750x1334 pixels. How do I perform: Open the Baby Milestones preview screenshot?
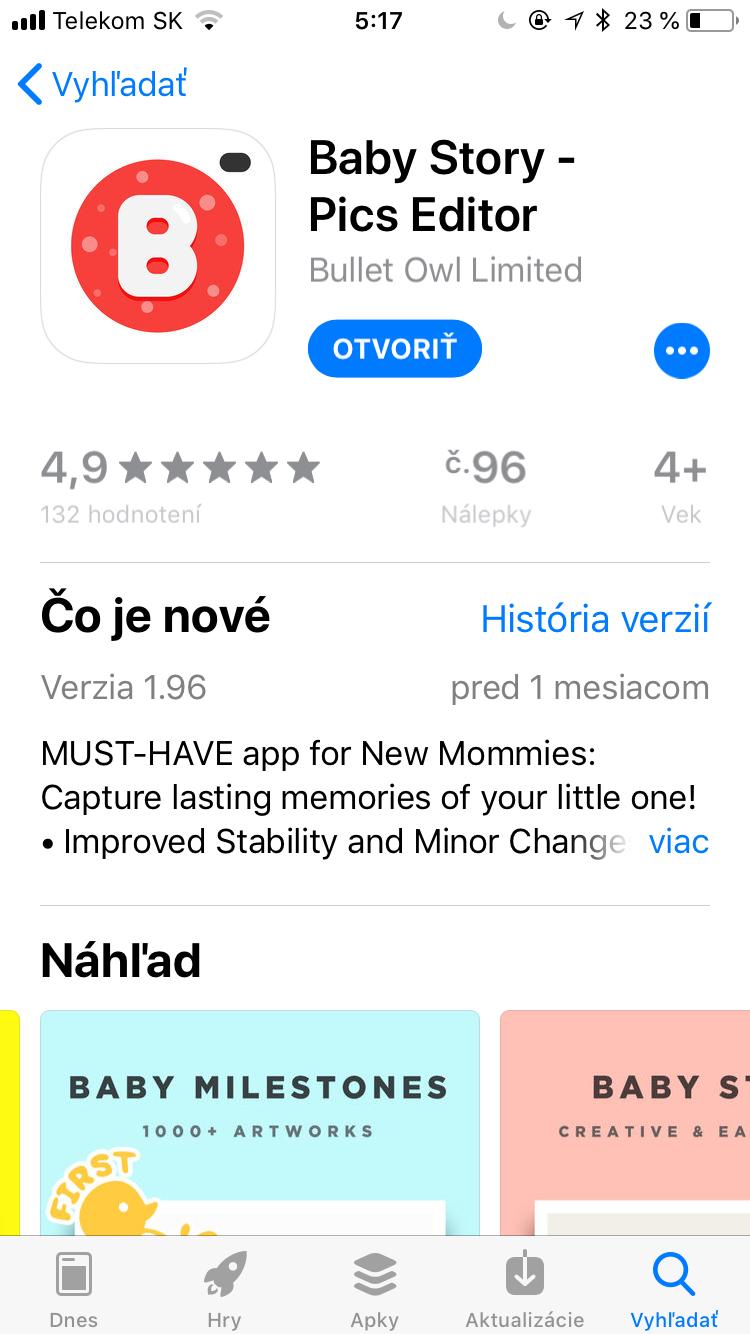click(260, 1120)
